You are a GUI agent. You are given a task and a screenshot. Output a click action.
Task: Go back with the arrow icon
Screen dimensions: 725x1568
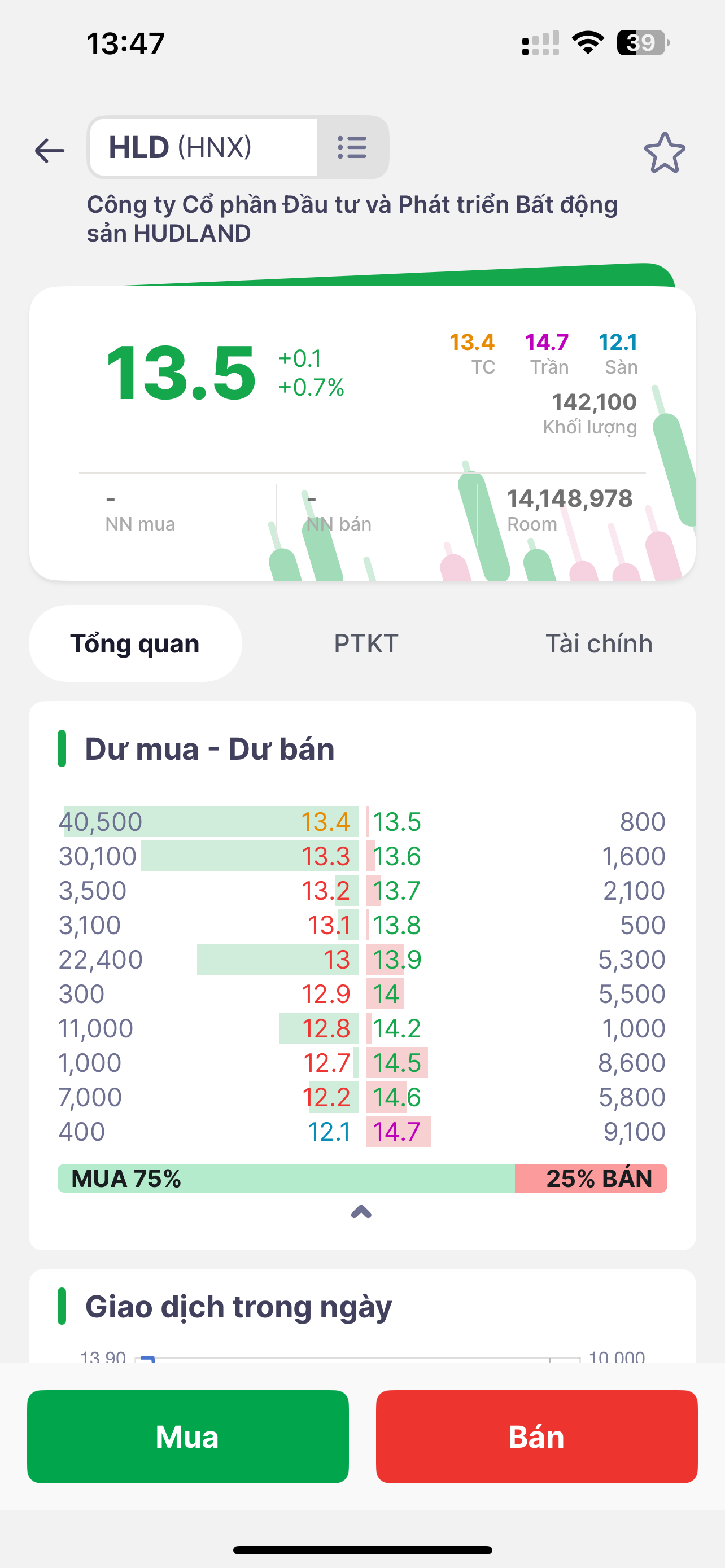pos(50,150)
